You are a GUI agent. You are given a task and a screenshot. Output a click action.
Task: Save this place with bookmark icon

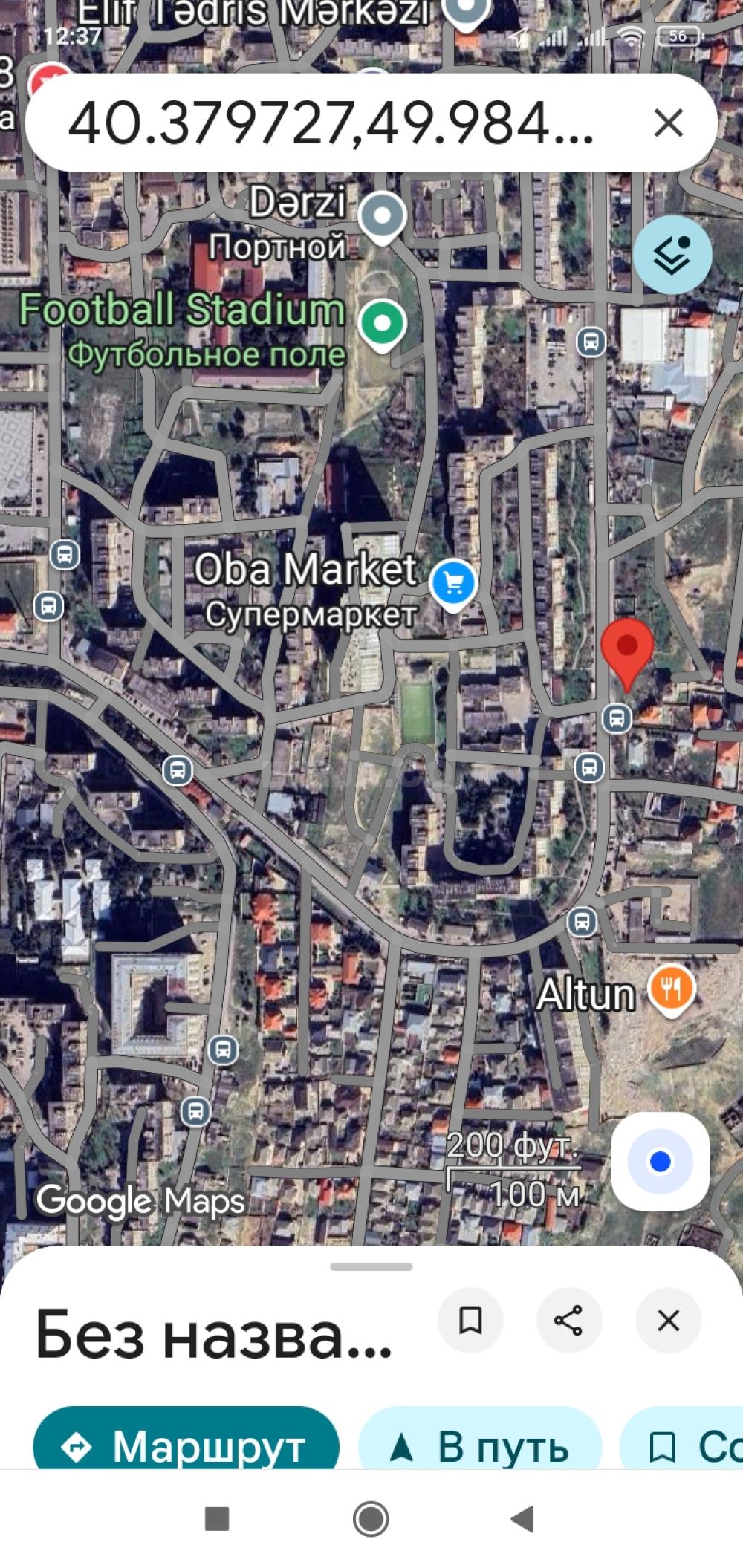coord(470,1321)
